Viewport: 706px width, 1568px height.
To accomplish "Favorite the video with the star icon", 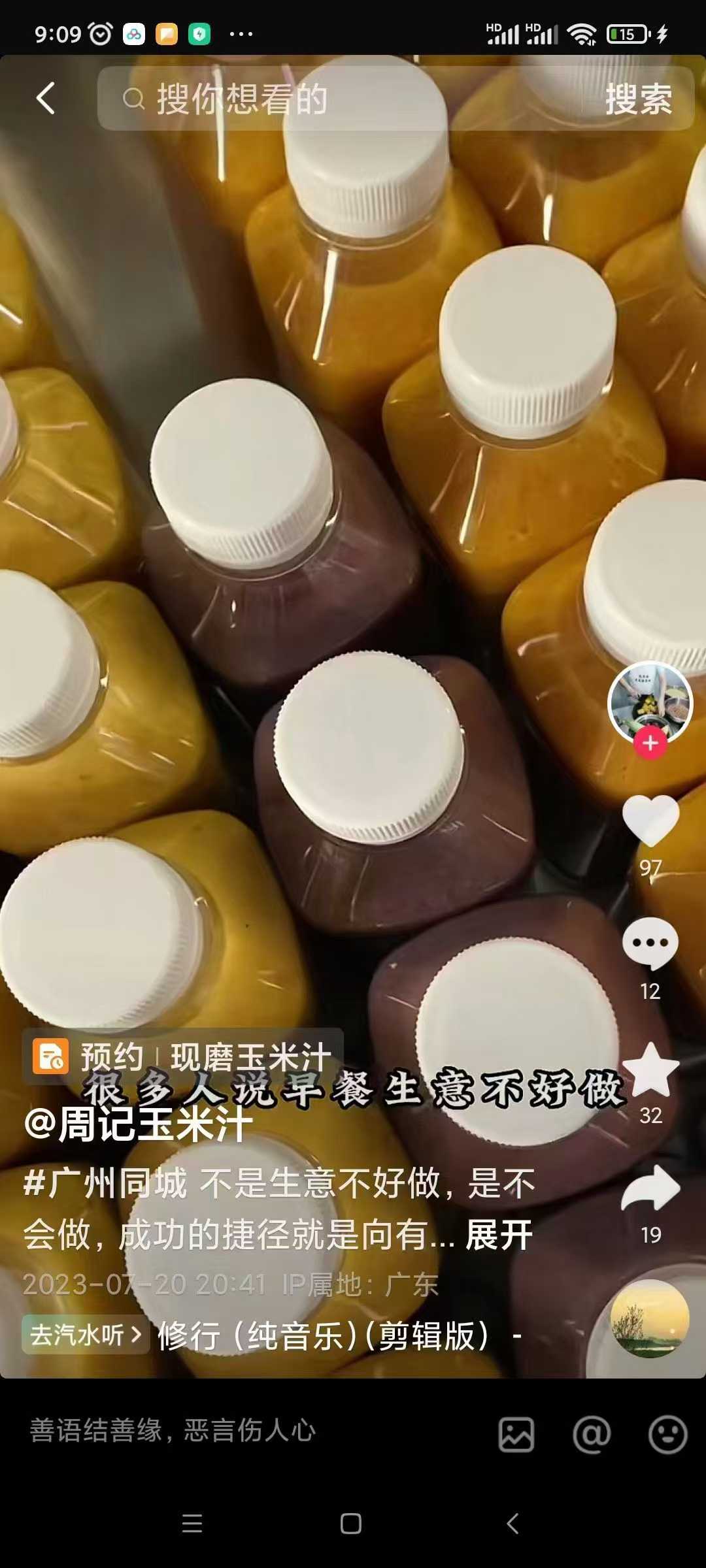I will coord(650,1069).
